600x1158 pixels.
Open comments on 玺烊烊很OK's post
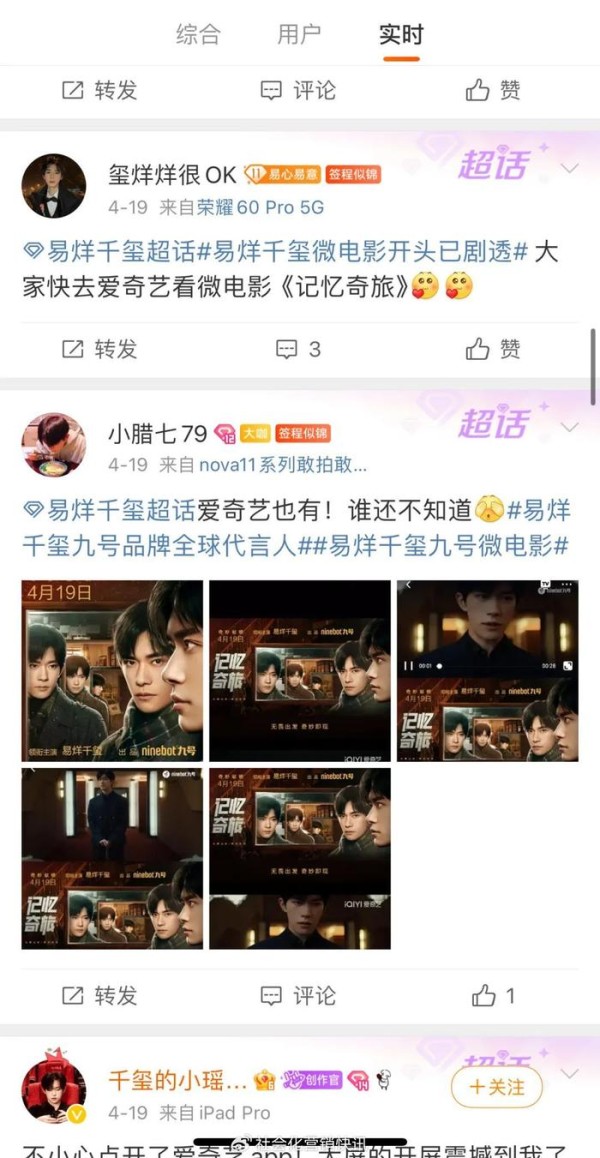(x=299, y=348)
